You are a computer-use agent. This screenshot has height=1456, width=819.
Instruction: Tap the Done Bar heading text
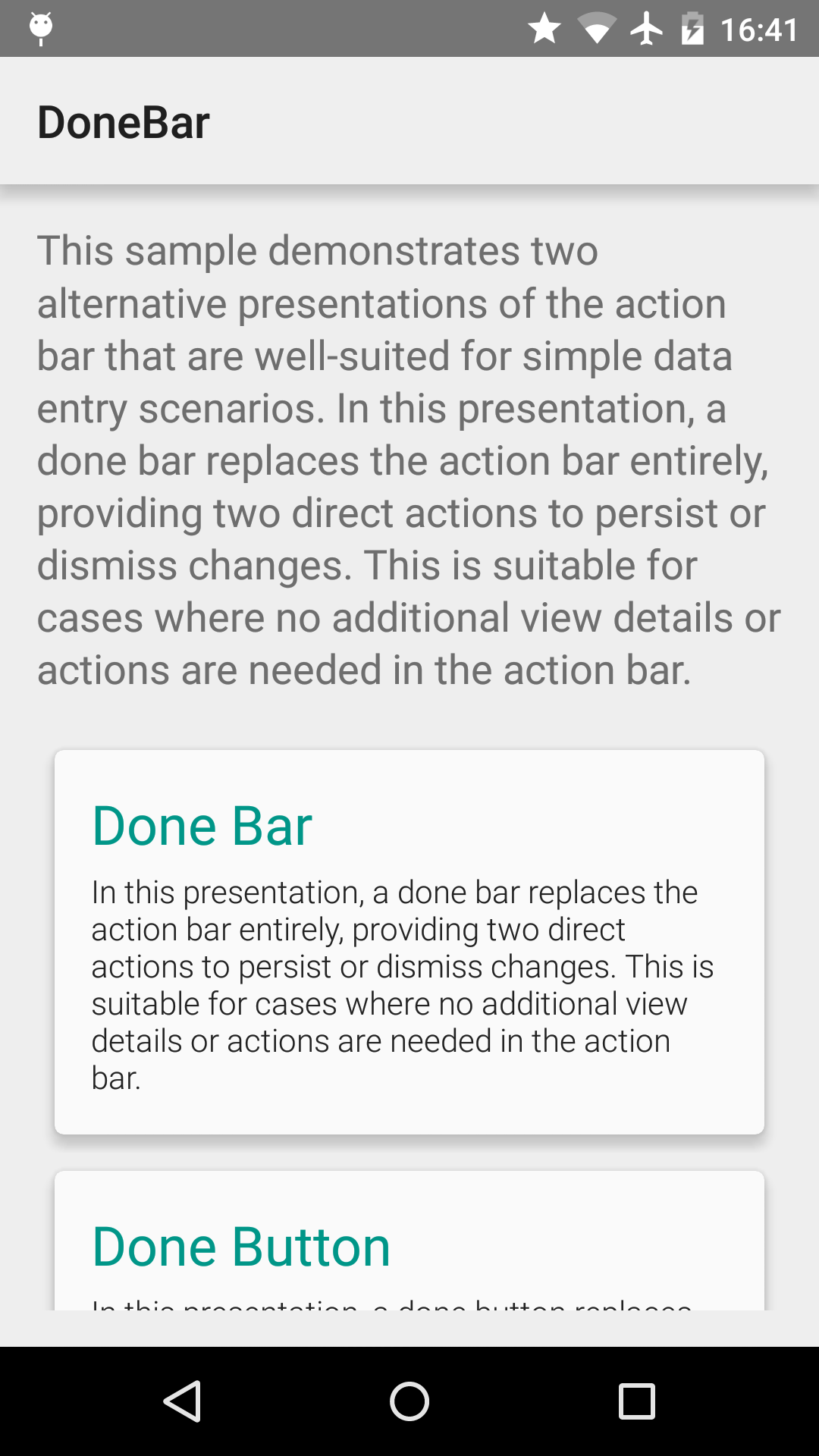point(201,825)
